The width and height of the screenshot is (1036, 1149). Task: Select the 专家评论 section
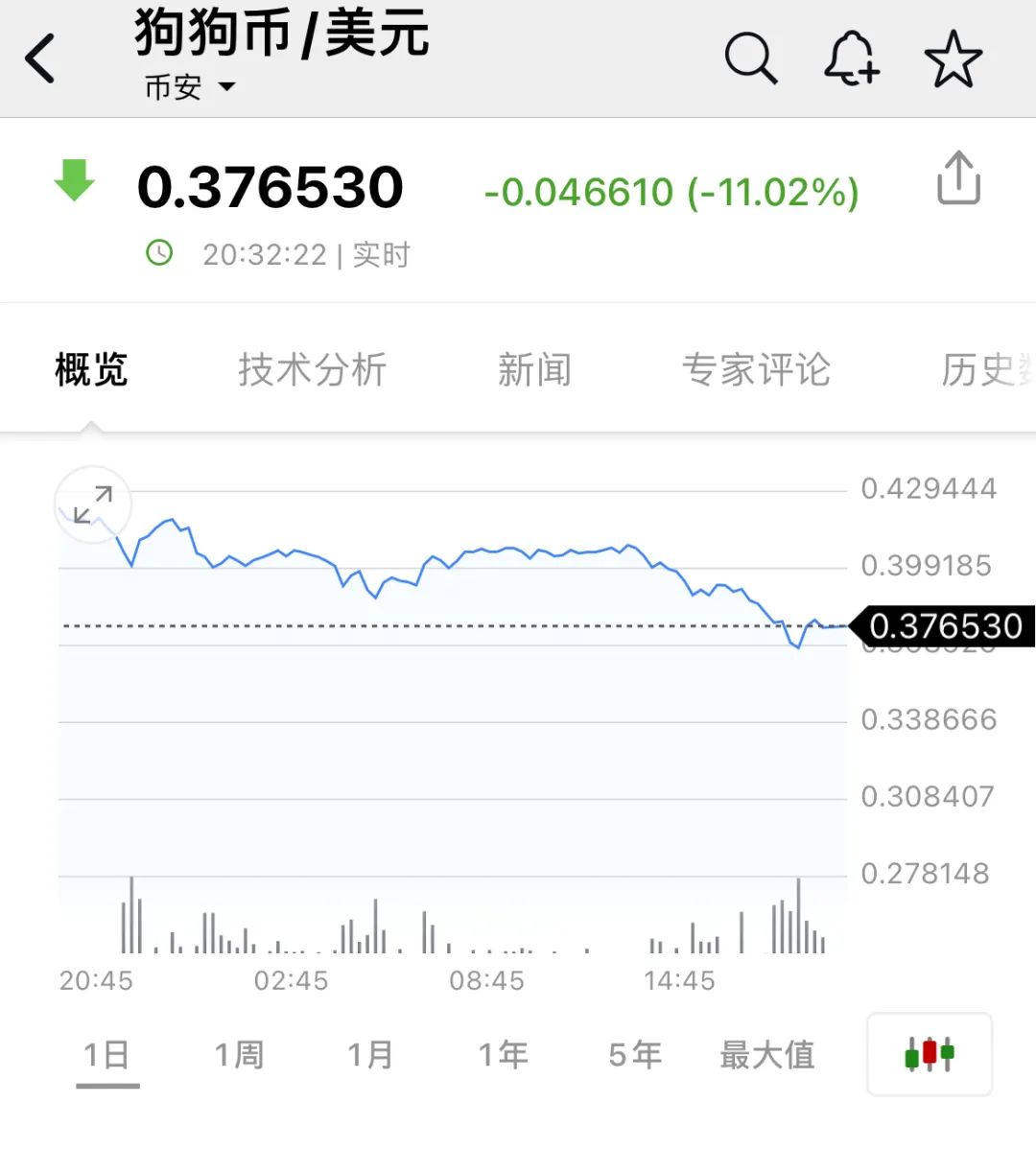coord(757,370)
